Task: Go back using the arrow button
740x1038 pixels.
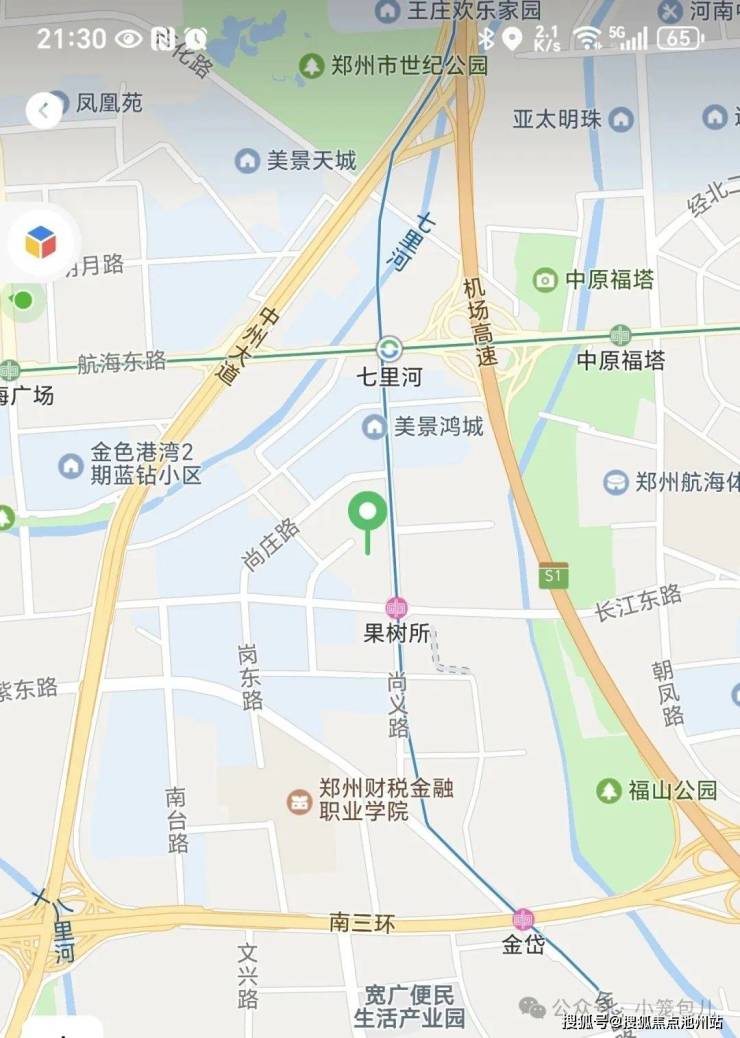Action: point(43,110)
